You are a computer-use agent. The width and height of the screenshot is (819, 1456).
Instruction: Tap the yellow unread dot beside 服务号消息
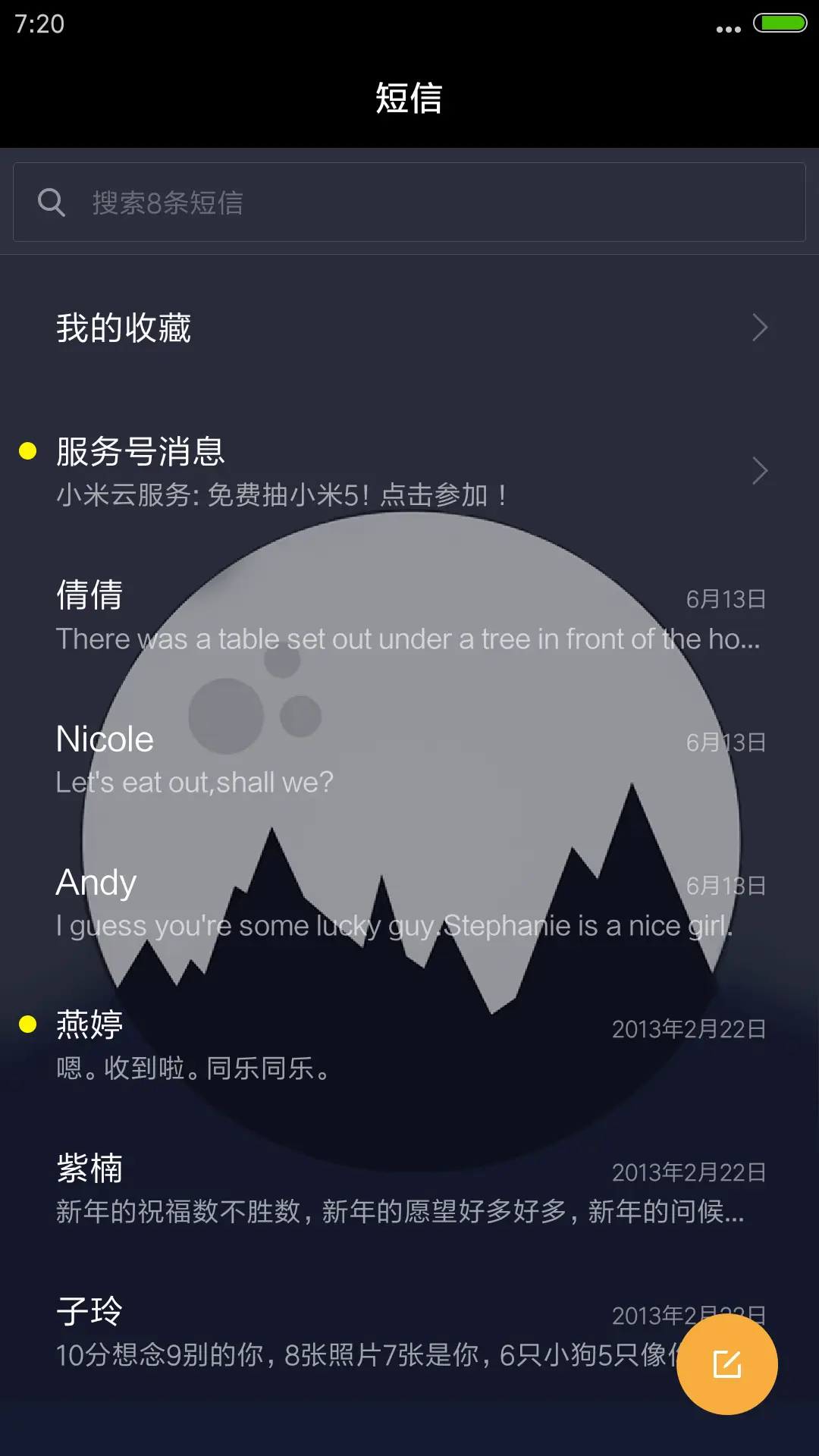(x=28, y=452)
